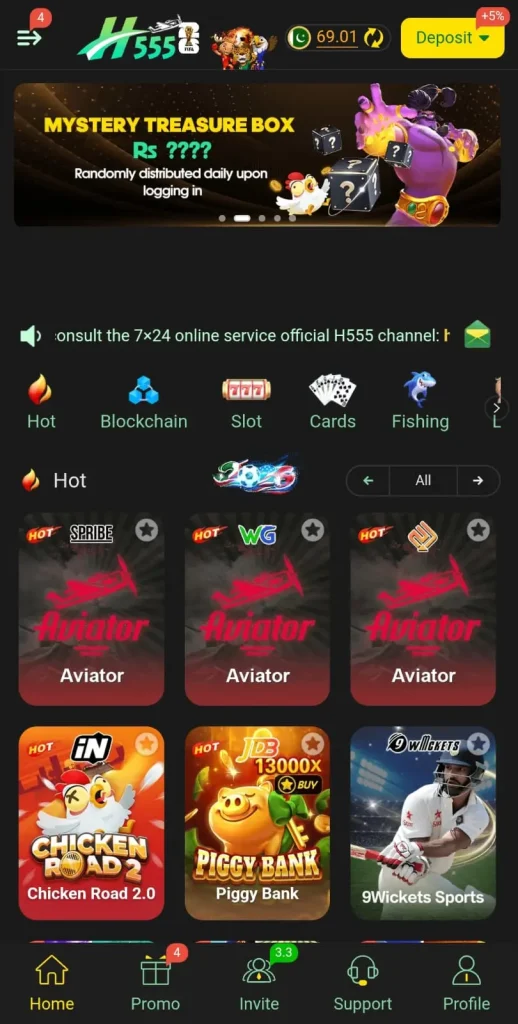View All hot games
The width and height of the screenshot is (518, 1024).
423,481
